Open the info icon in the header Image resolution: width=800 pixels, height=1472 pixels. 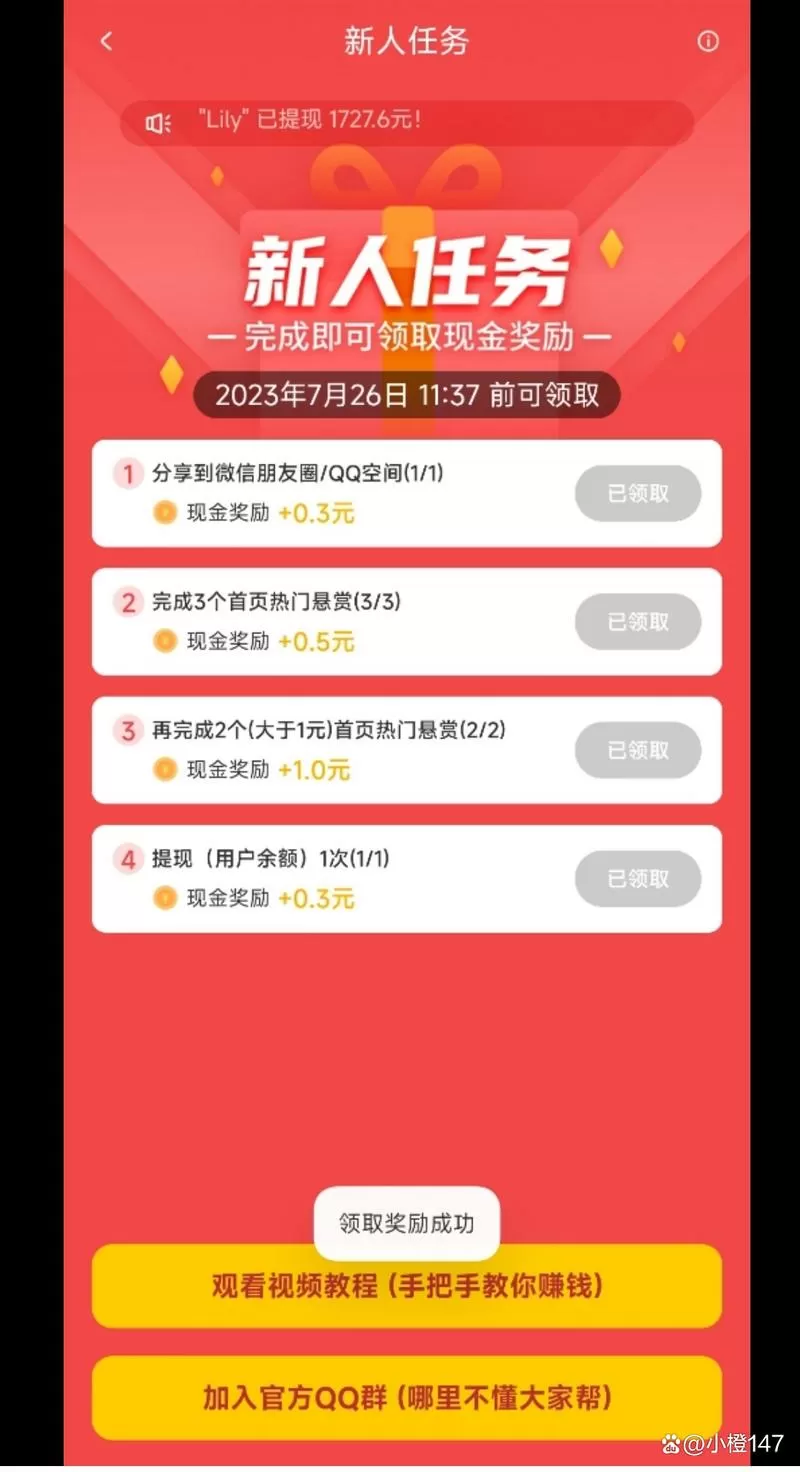pyautogui.click(x=708, y=42)
